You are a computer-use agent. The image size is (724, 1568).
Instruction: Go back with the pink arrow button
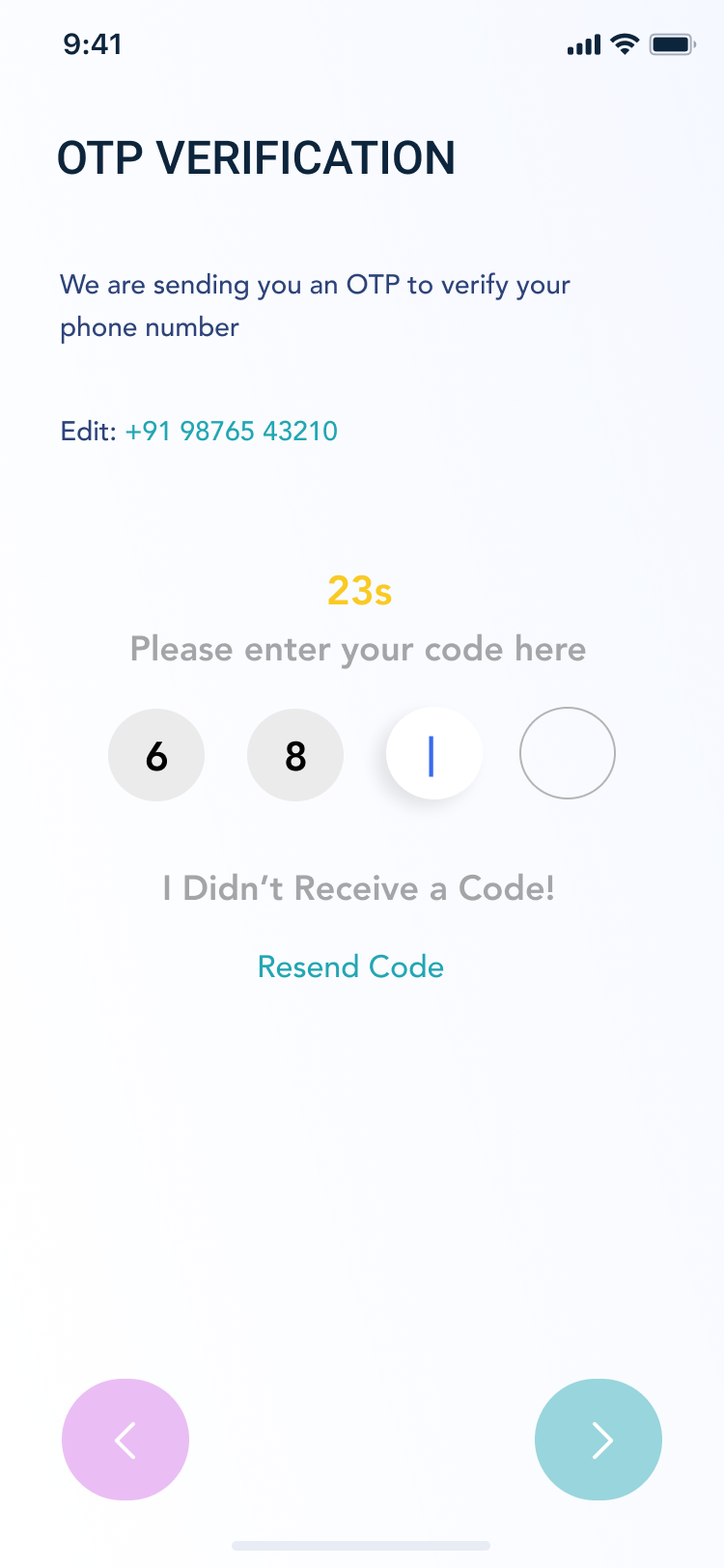point(125,1440)
